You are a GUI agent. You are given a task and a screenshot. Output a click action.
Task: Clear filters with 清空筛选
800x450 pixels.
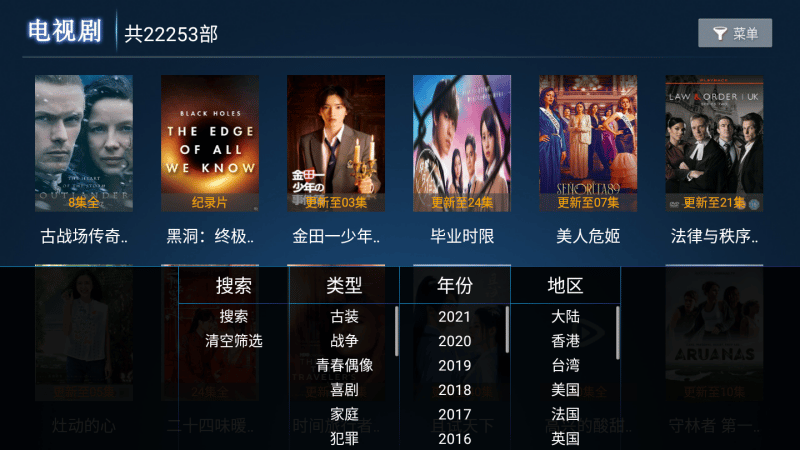234,341
